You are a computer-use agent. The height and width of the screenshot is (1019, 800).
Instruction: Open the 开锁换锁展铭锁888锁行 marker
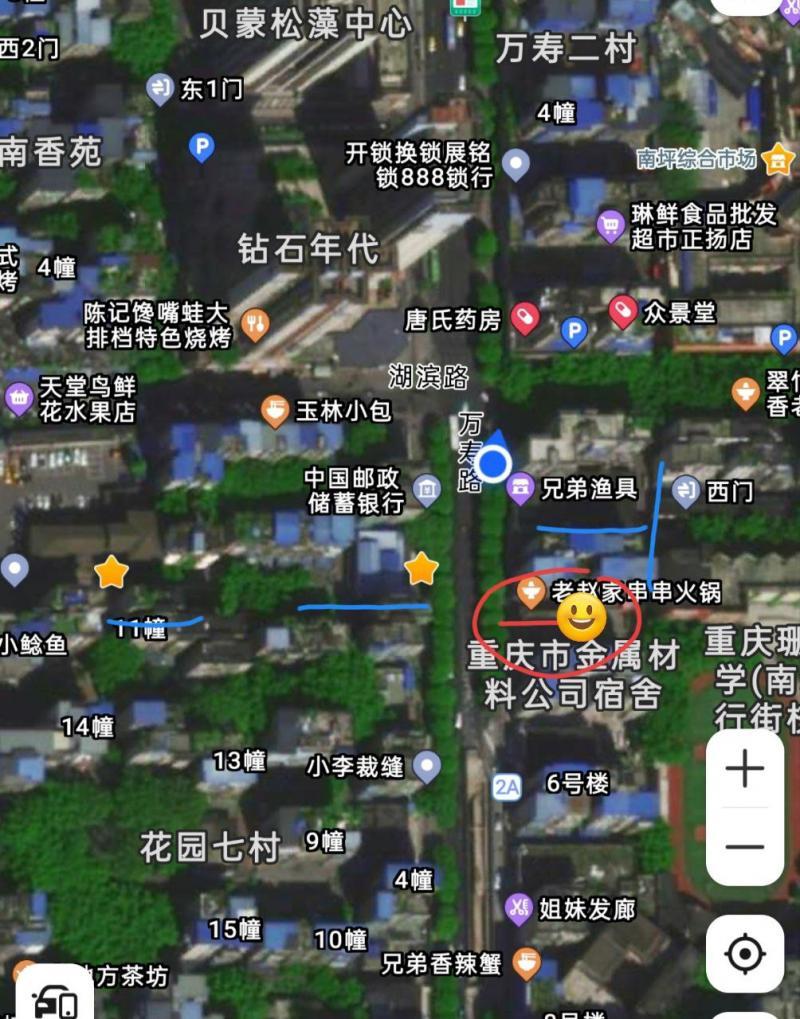click(x=515, y=164)
